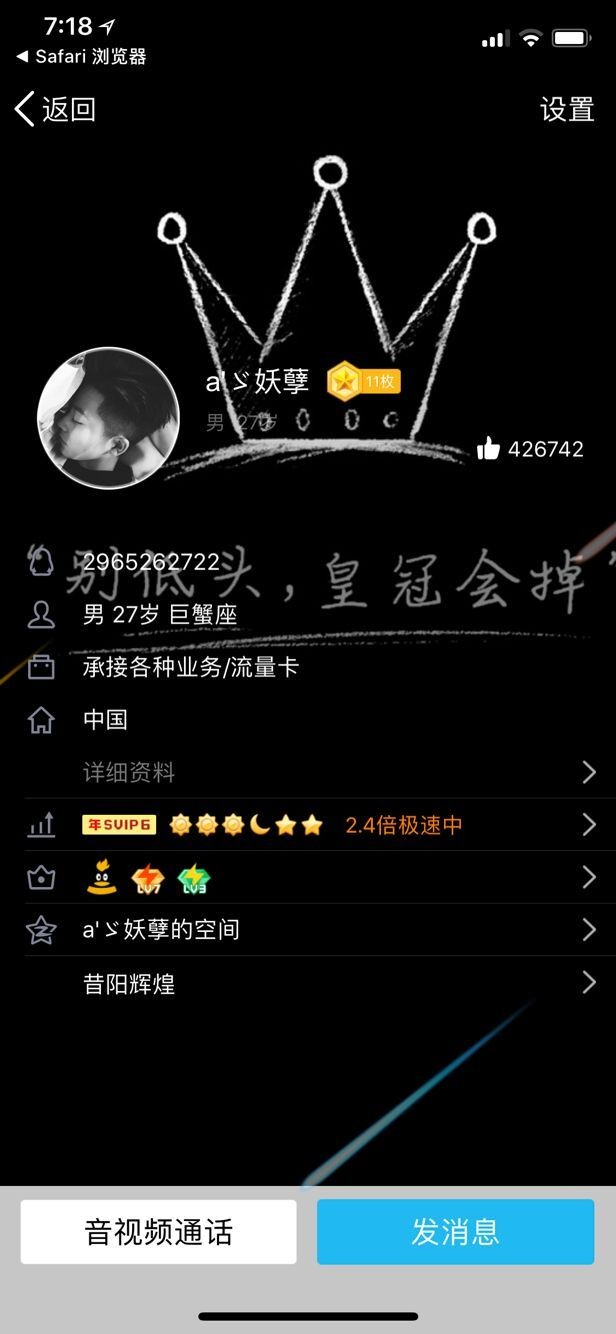Image resolution: width=616 pixels, height=1334 pixels.
Task: Start a call with 音视频通话
Action: (159, 1232)
